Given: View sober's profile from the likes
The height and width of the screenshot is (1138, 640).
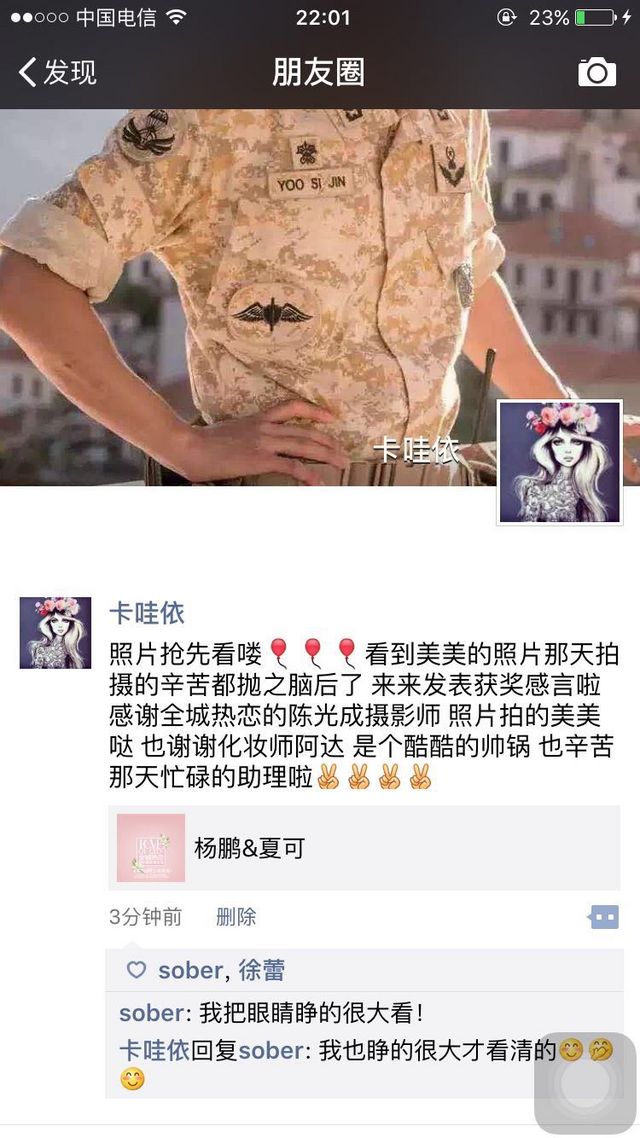Looking at the screenshot, I should (x=190, y=970).
